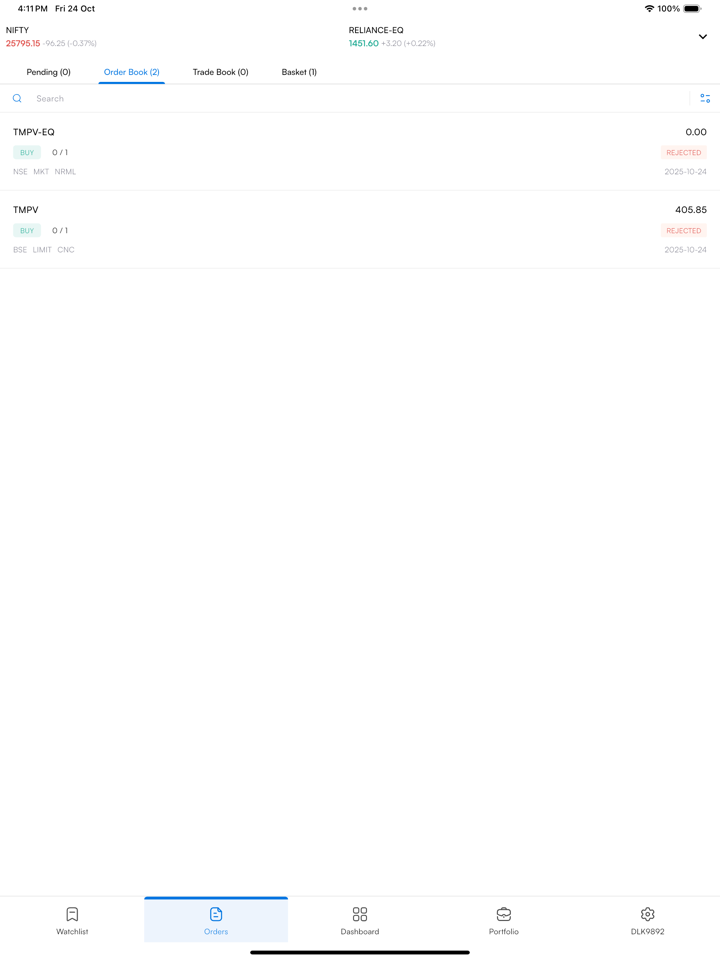The height and width of the screenshot is (960, 720).
Task: Switch to the Trade Book (0) tab
Action: 220,72
